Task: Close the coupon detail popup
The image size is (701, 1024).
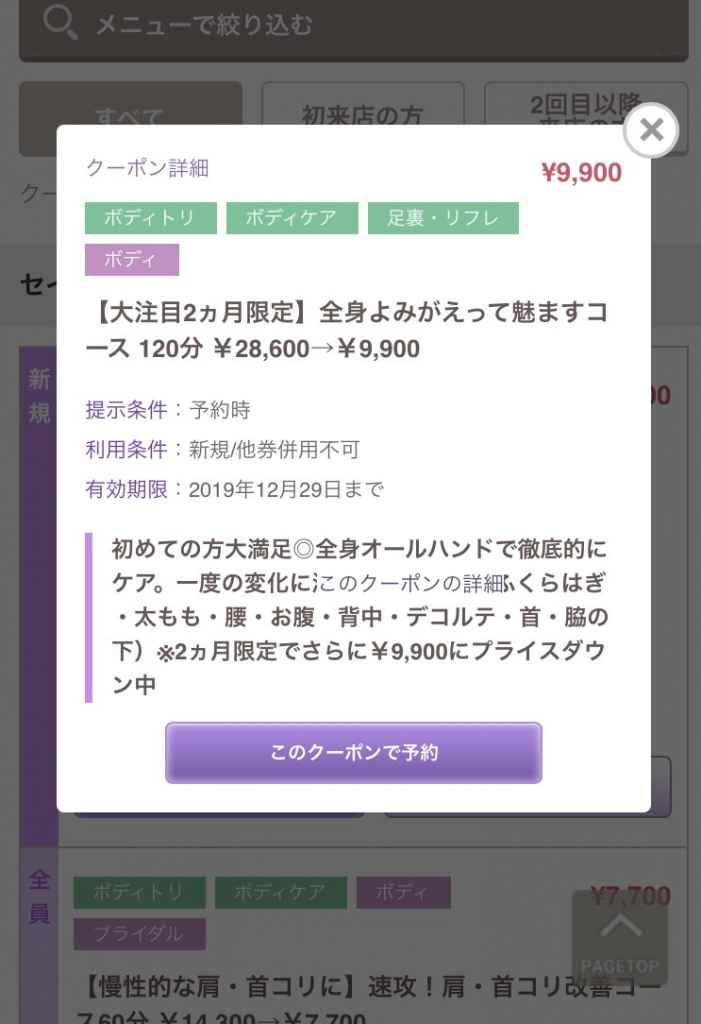Action: pyautogui.click(x=651, y=130)
